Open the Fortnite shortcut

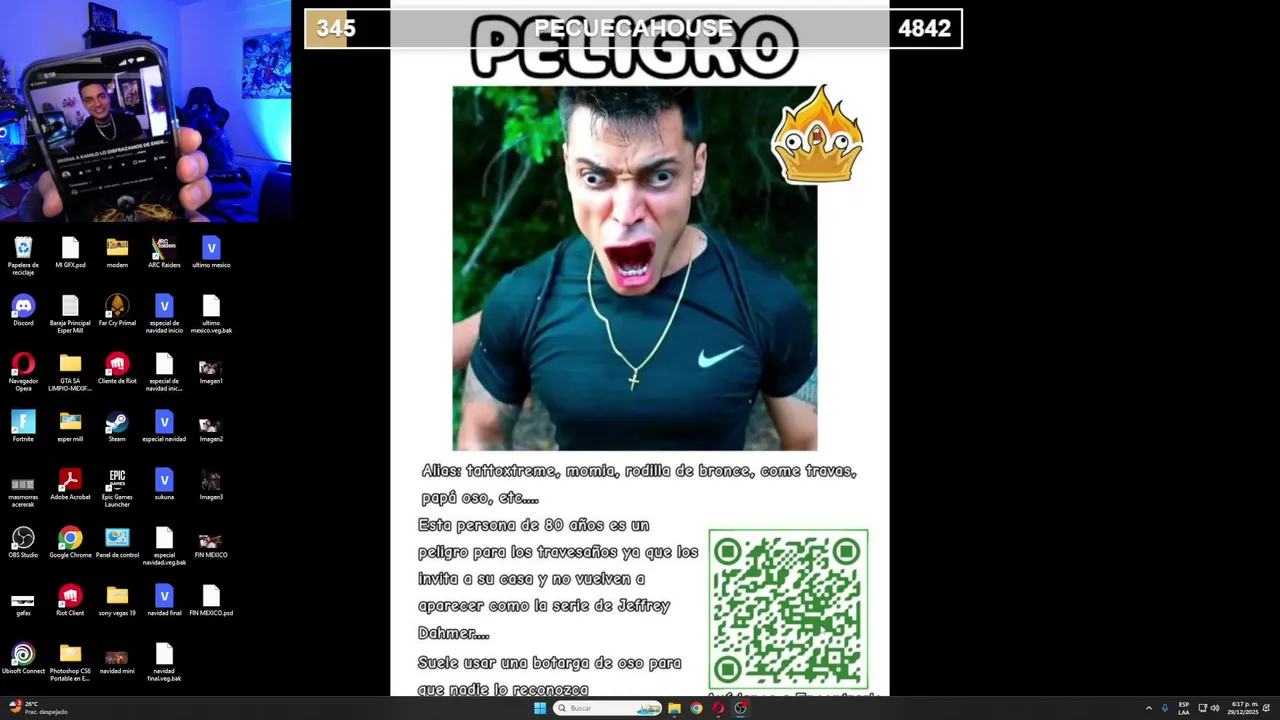[x=23, y=423]
